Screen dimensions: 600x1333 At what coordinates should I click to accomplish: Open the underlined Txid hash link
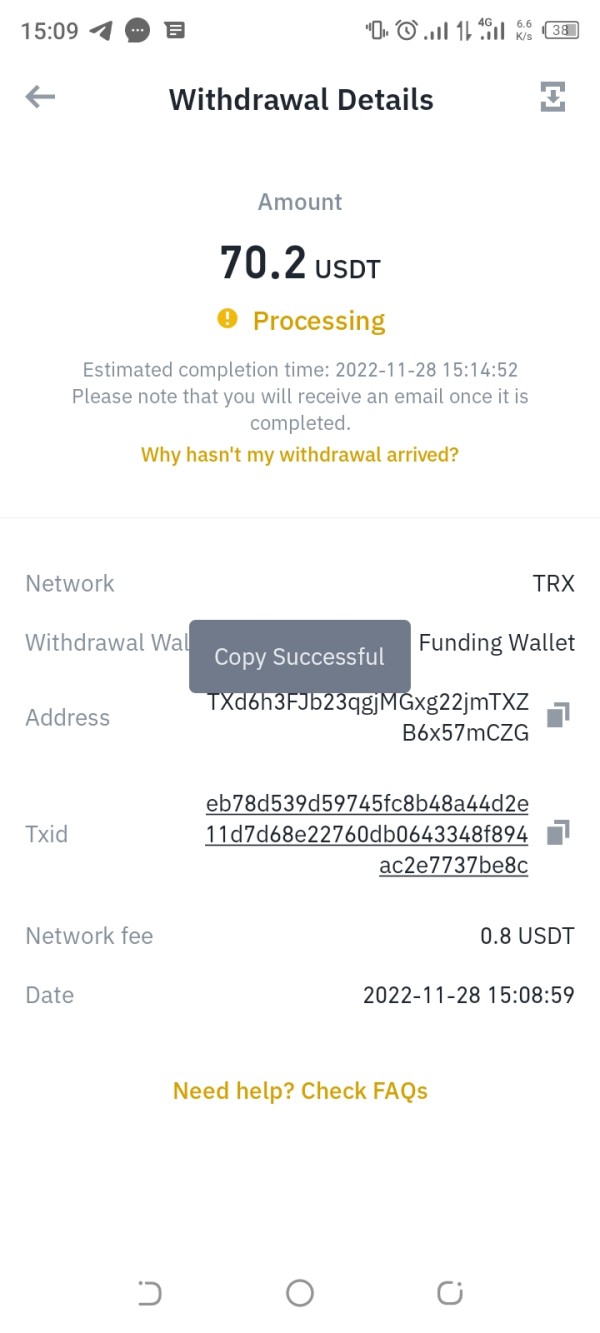[367, 835]
